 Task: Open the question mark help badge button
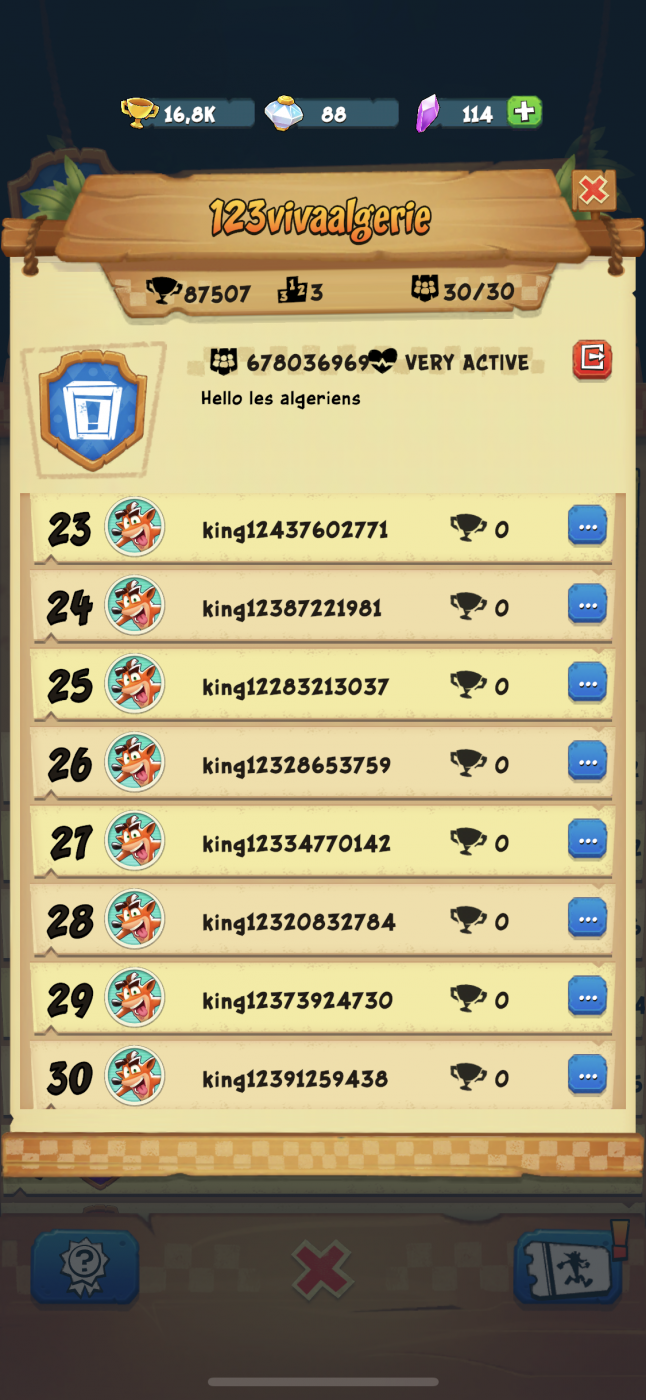[84, 1266]
